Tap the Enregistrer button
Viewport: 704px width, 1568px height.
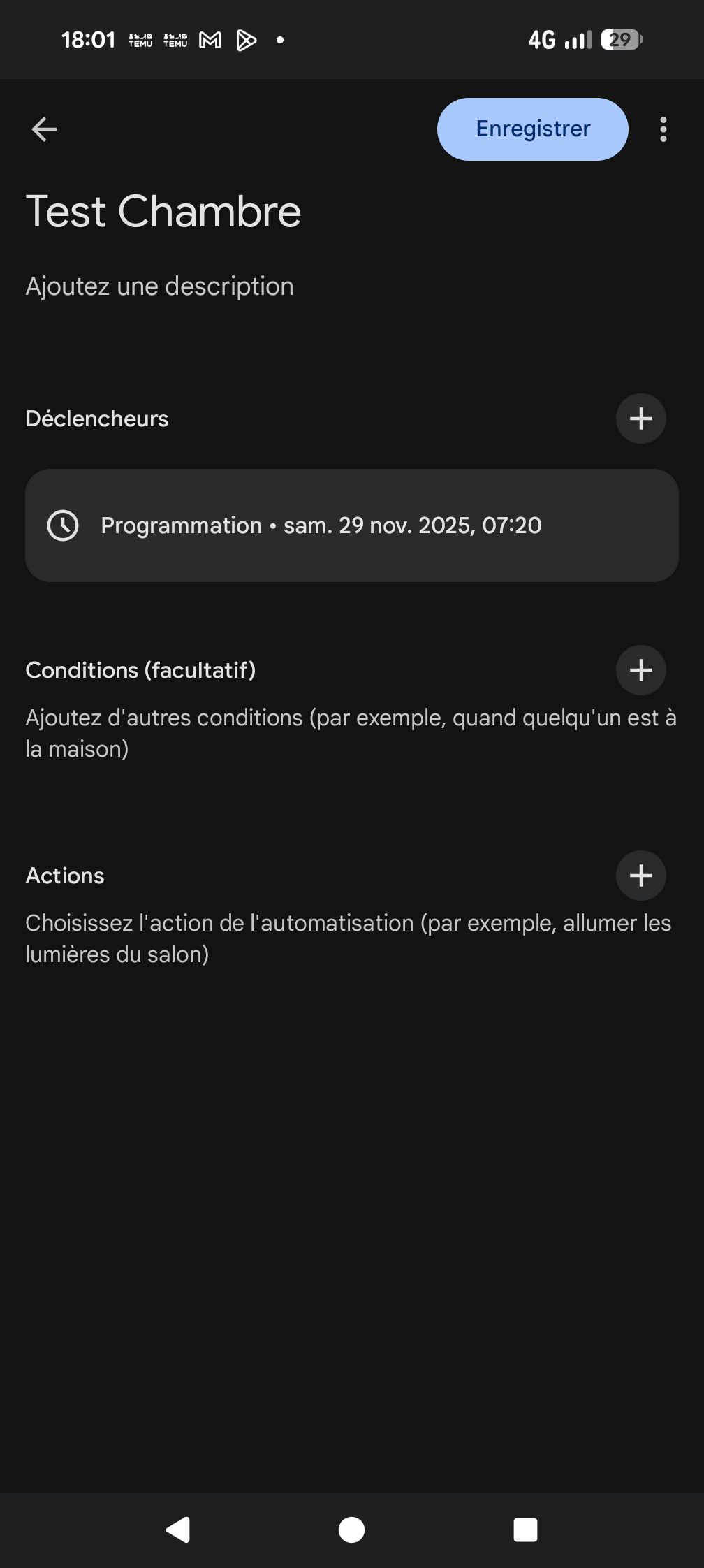pyautogui.click(x=532, y=129)
